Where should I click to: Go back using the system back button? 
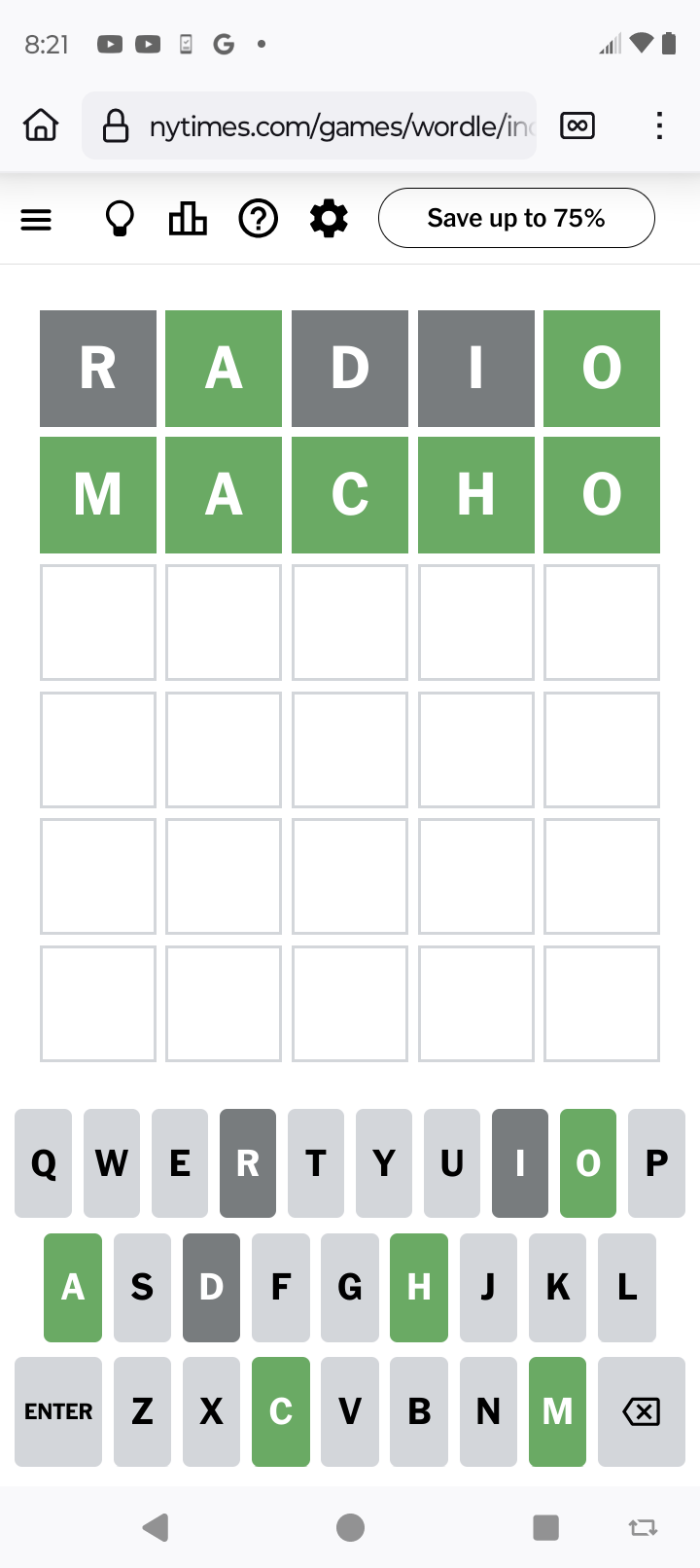pyautogui.click(x=156, y=1527)
